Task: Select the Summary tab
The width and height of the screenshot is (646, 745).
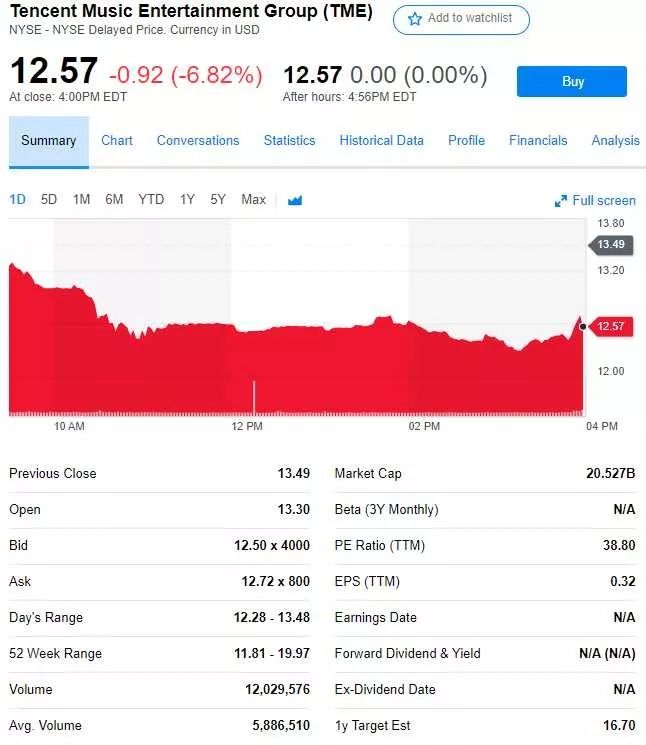Action: pos(48,141)
